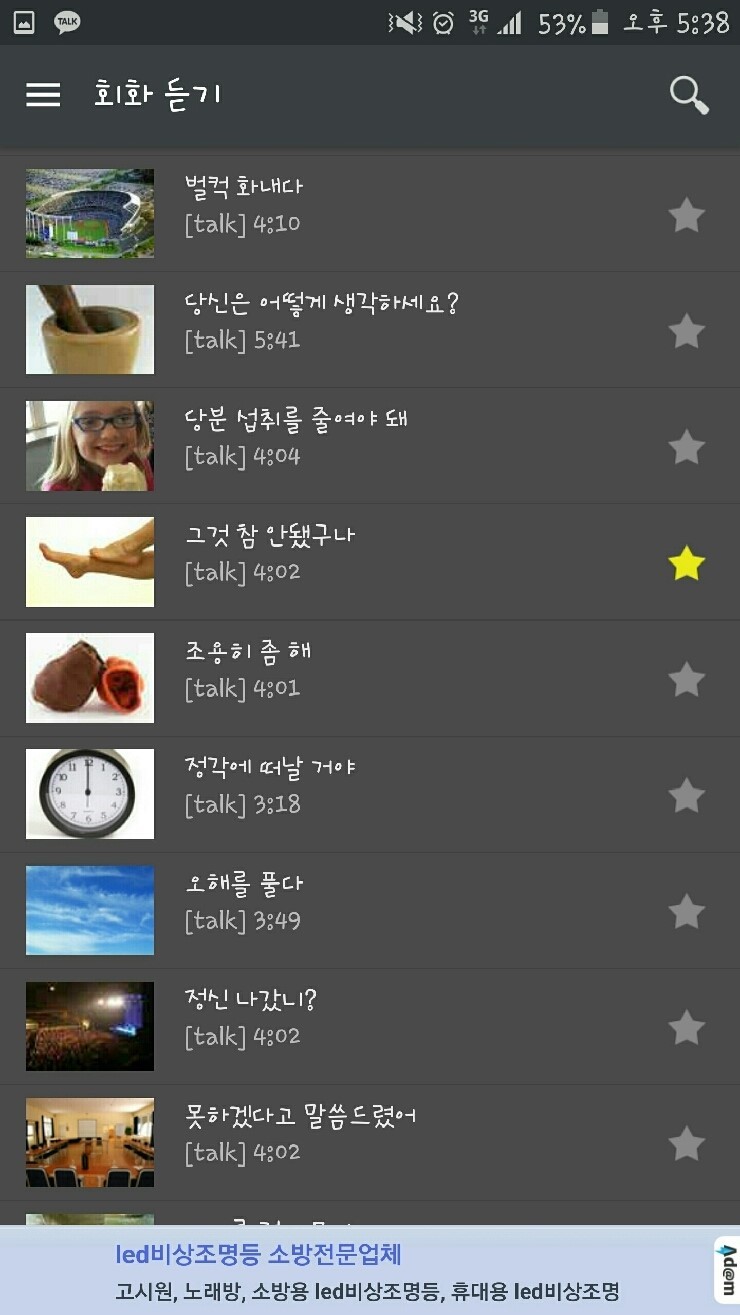Star the talk '벌컥 화내다'
Screen dimensions: 740x1315
686,215
